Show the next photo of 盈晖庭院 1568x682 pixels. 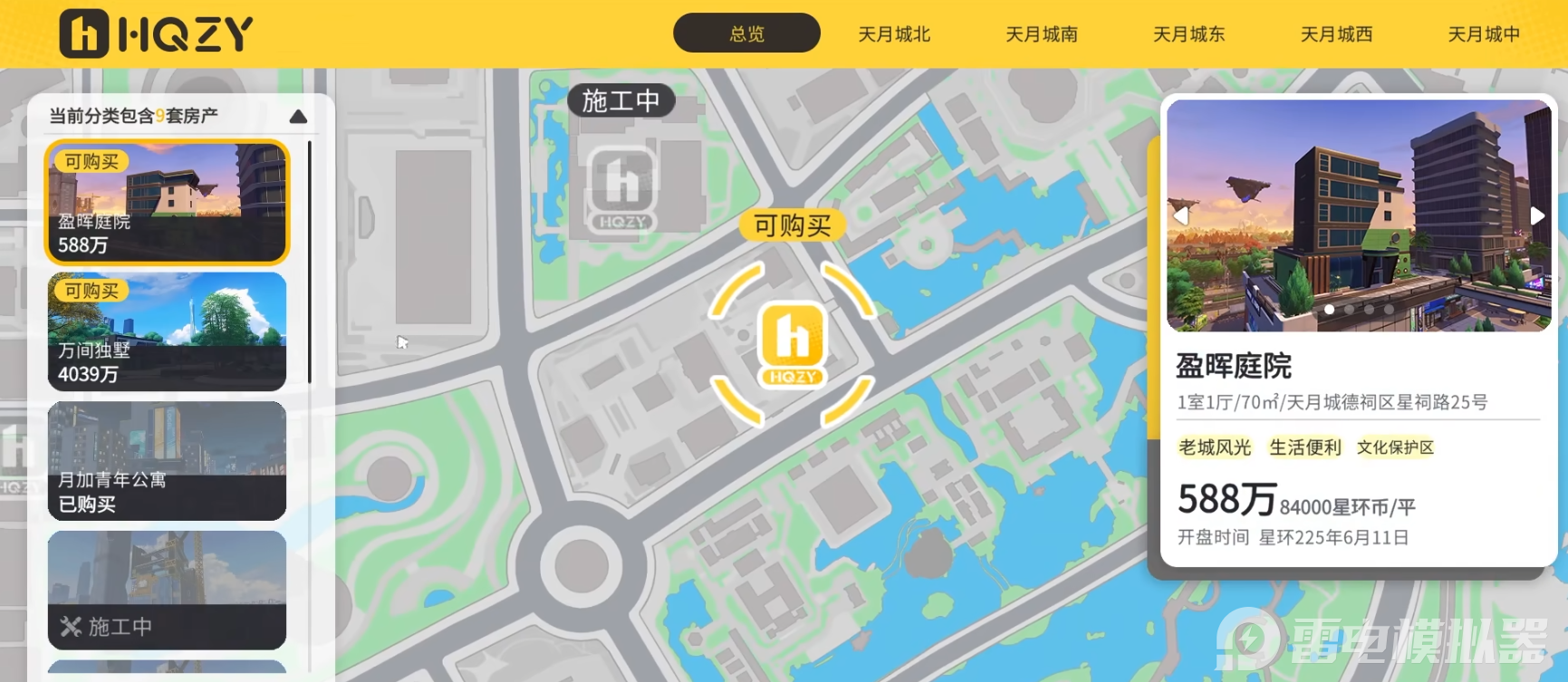point(1537,216)
